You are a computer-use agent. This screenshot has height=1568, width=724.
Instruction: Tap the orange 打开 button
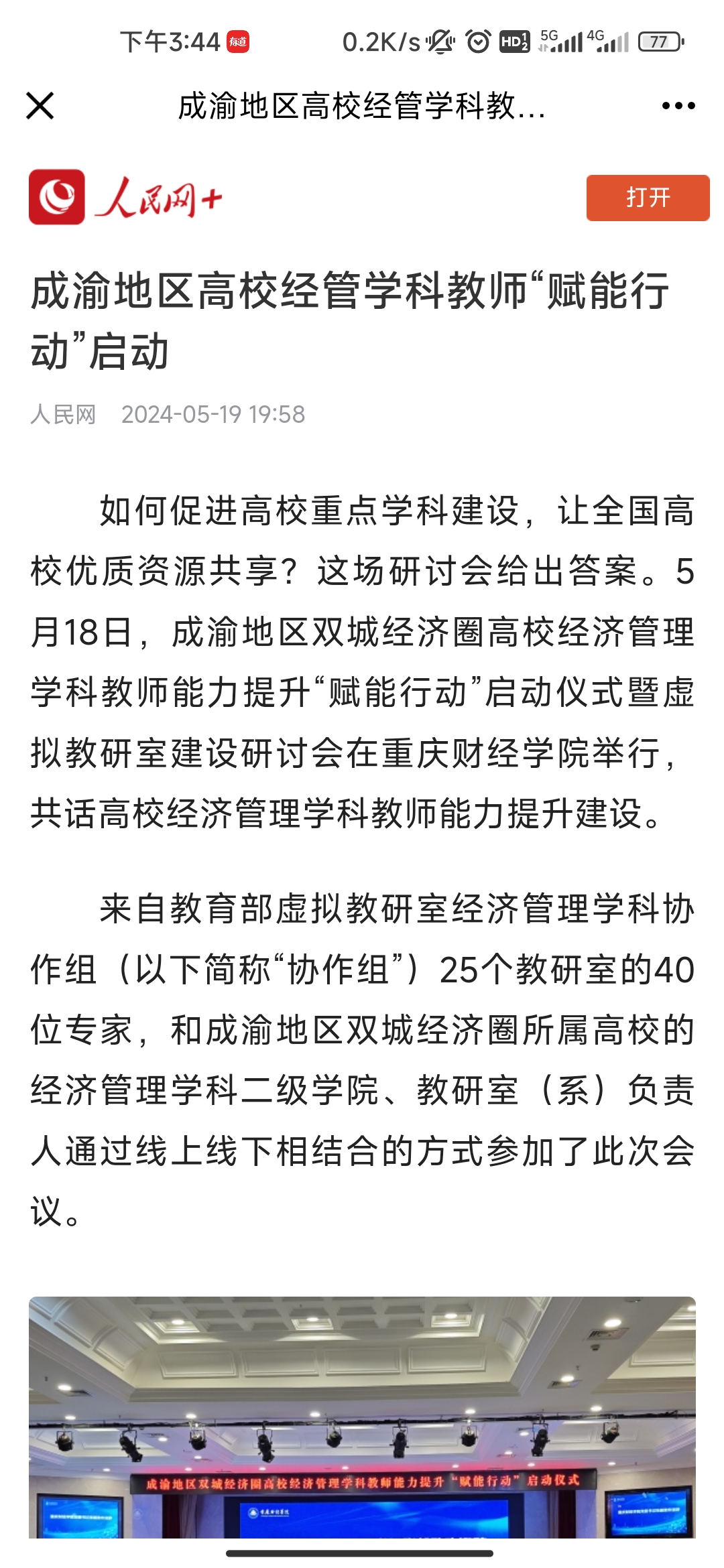(647, 198)
